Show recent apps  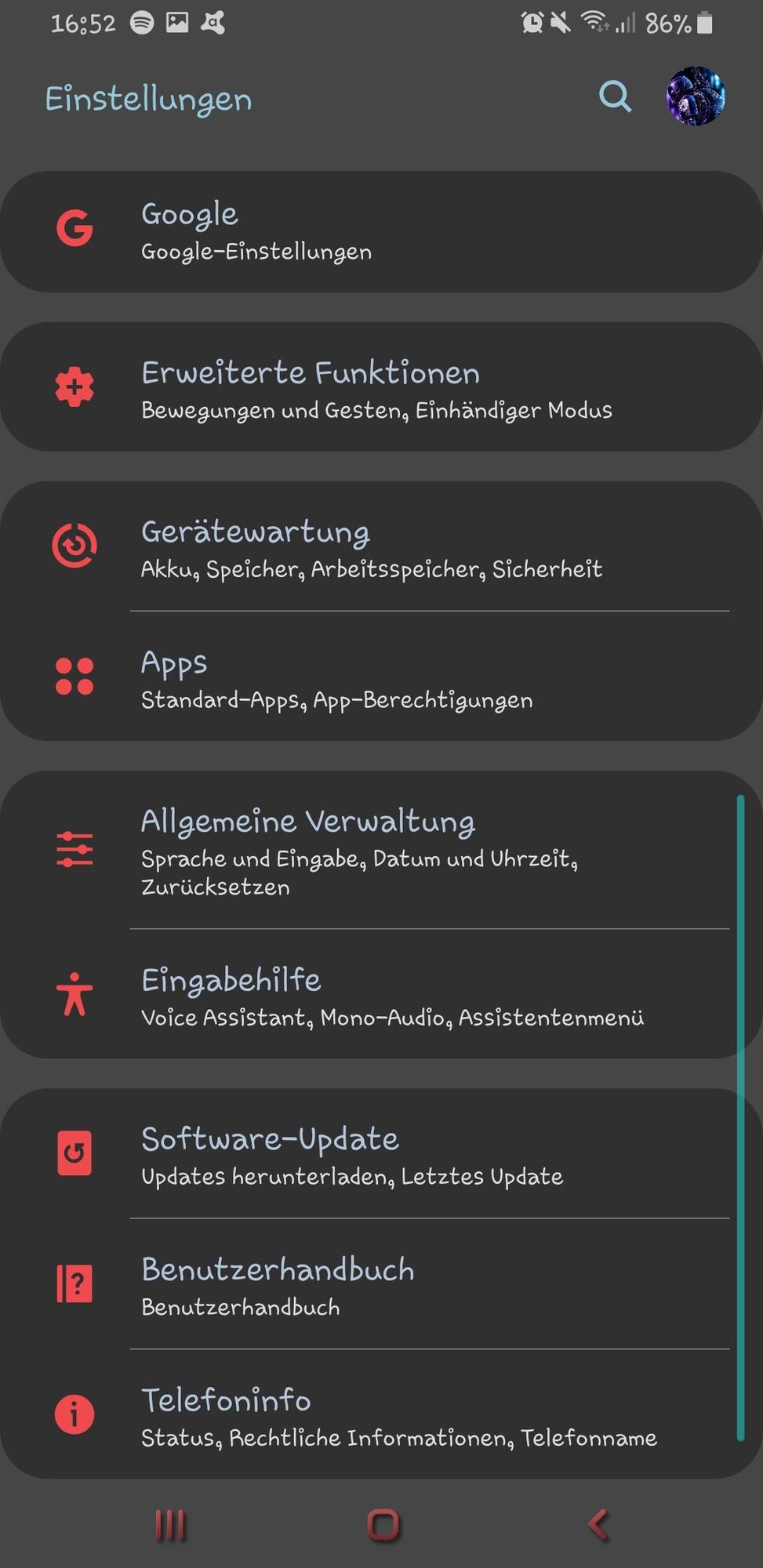[170, 1525]
